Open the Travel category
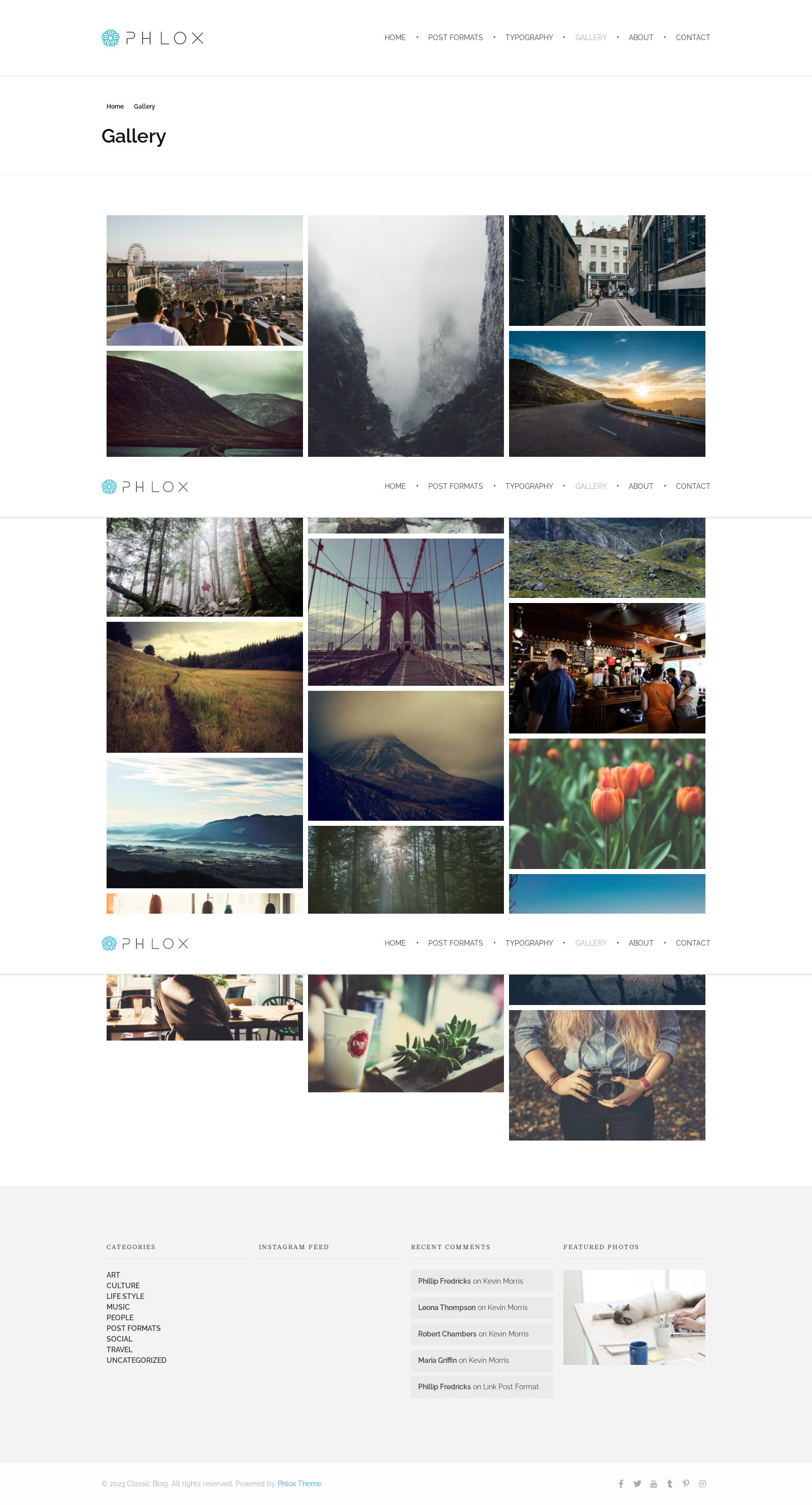 point(119,1349)
